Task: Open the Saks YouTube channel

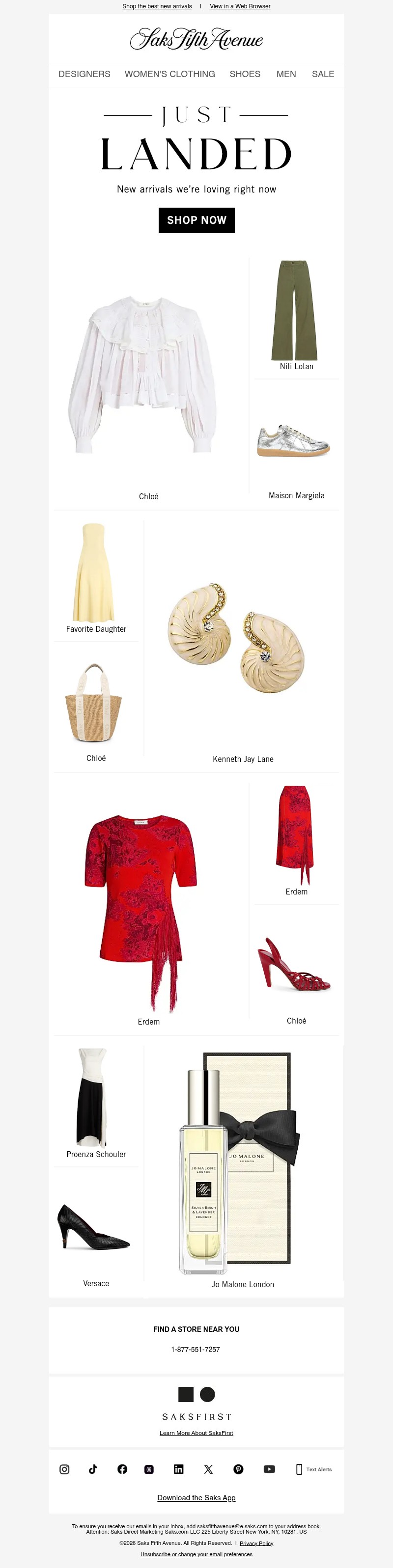Action: pyautogui.click(x=269, y=1469)
